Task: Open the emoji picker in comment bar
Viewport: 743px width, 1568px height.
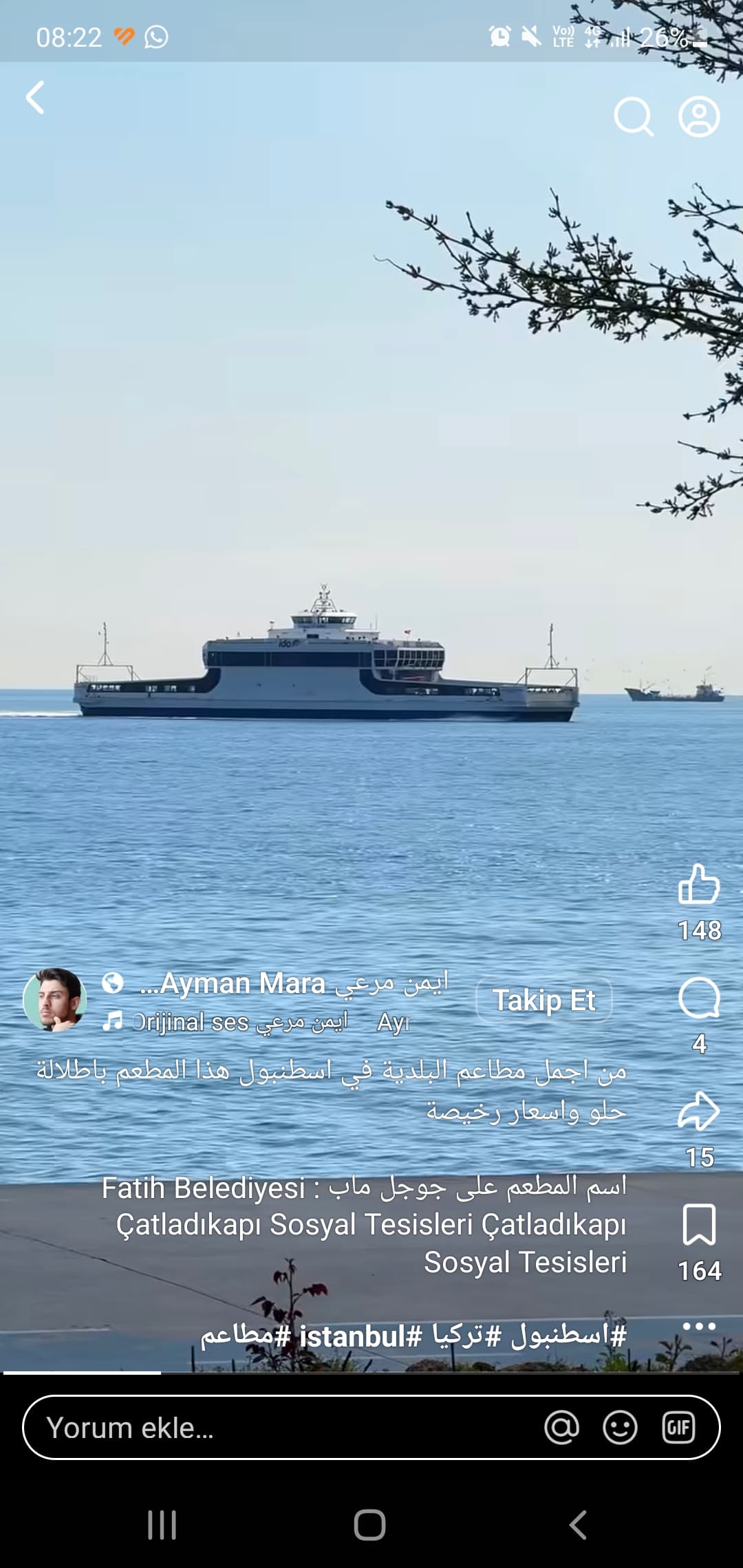Action: coord(620,1428)
